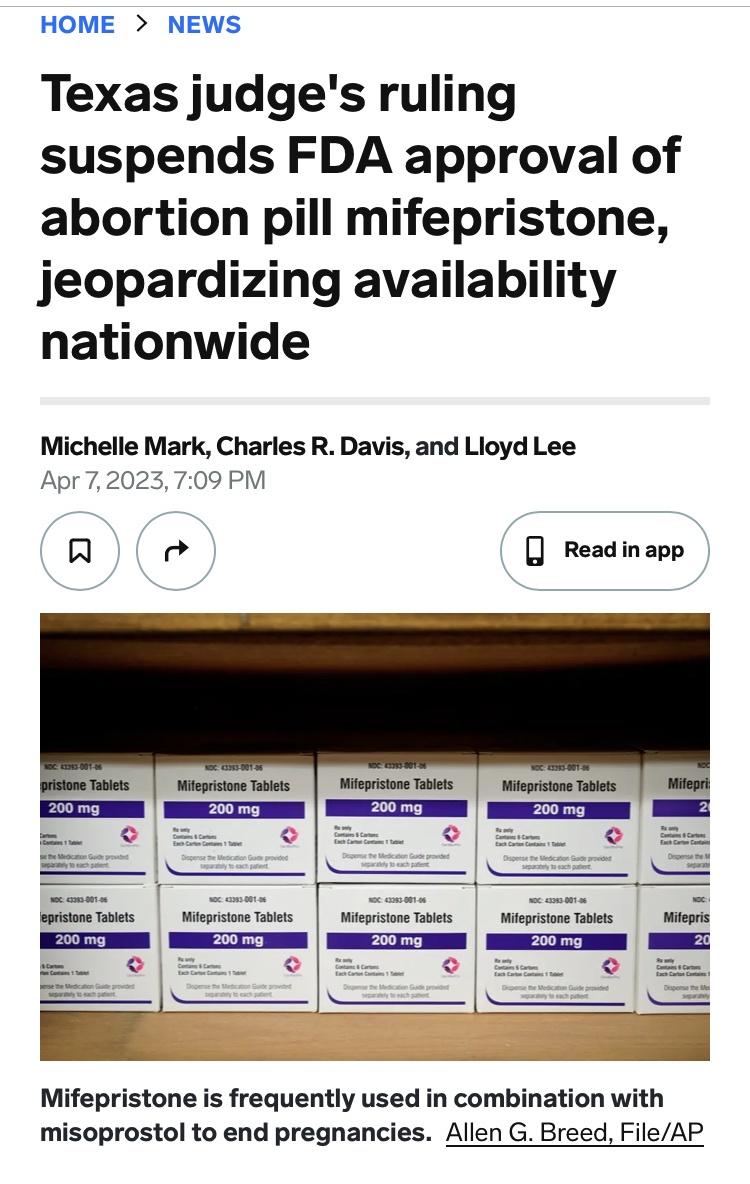750x1184 pixels.
Task: Open author Lloyd Lee's profile
Action: tap(520, 446)
